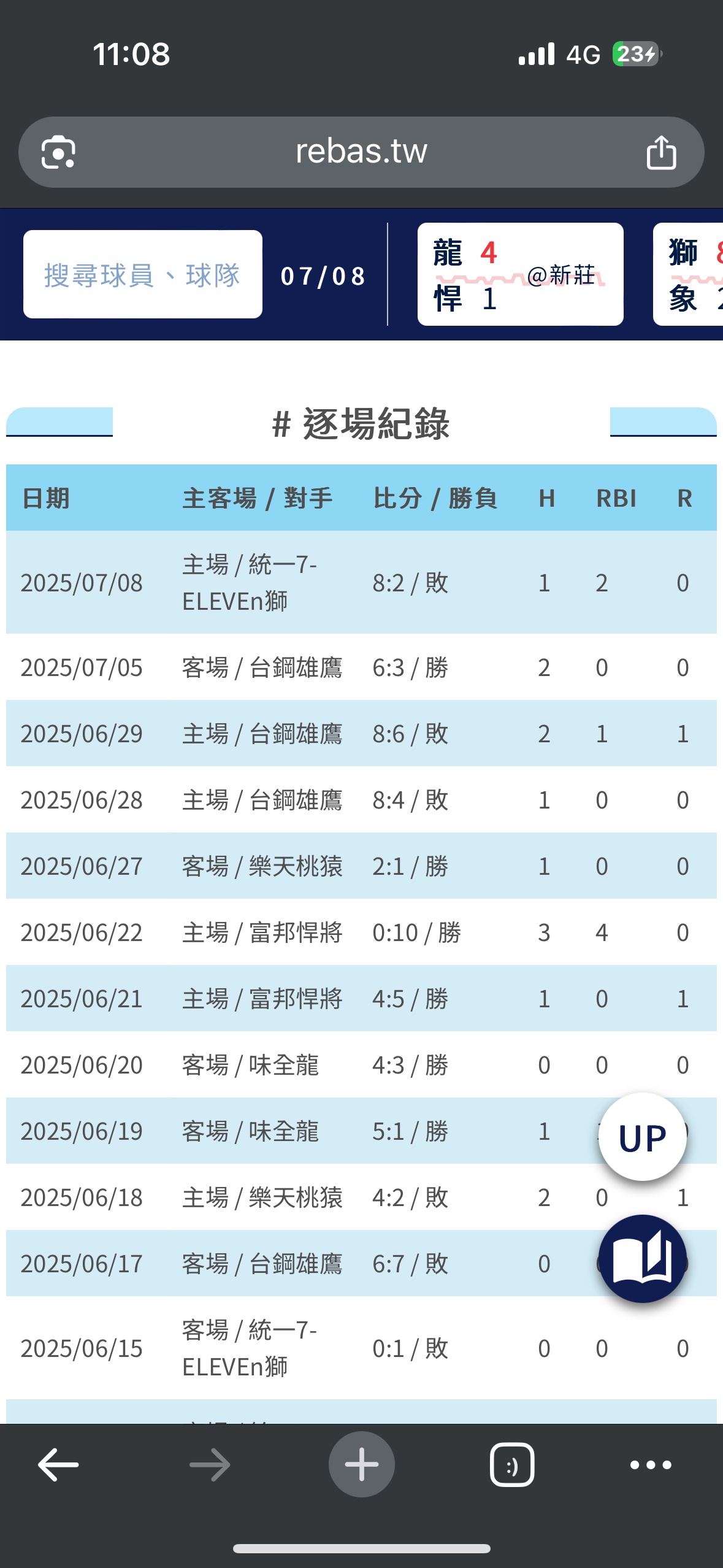This screenshot has height=1568, width=723.
Task: Open the browser's more options menu
Action: (651, 1465)
